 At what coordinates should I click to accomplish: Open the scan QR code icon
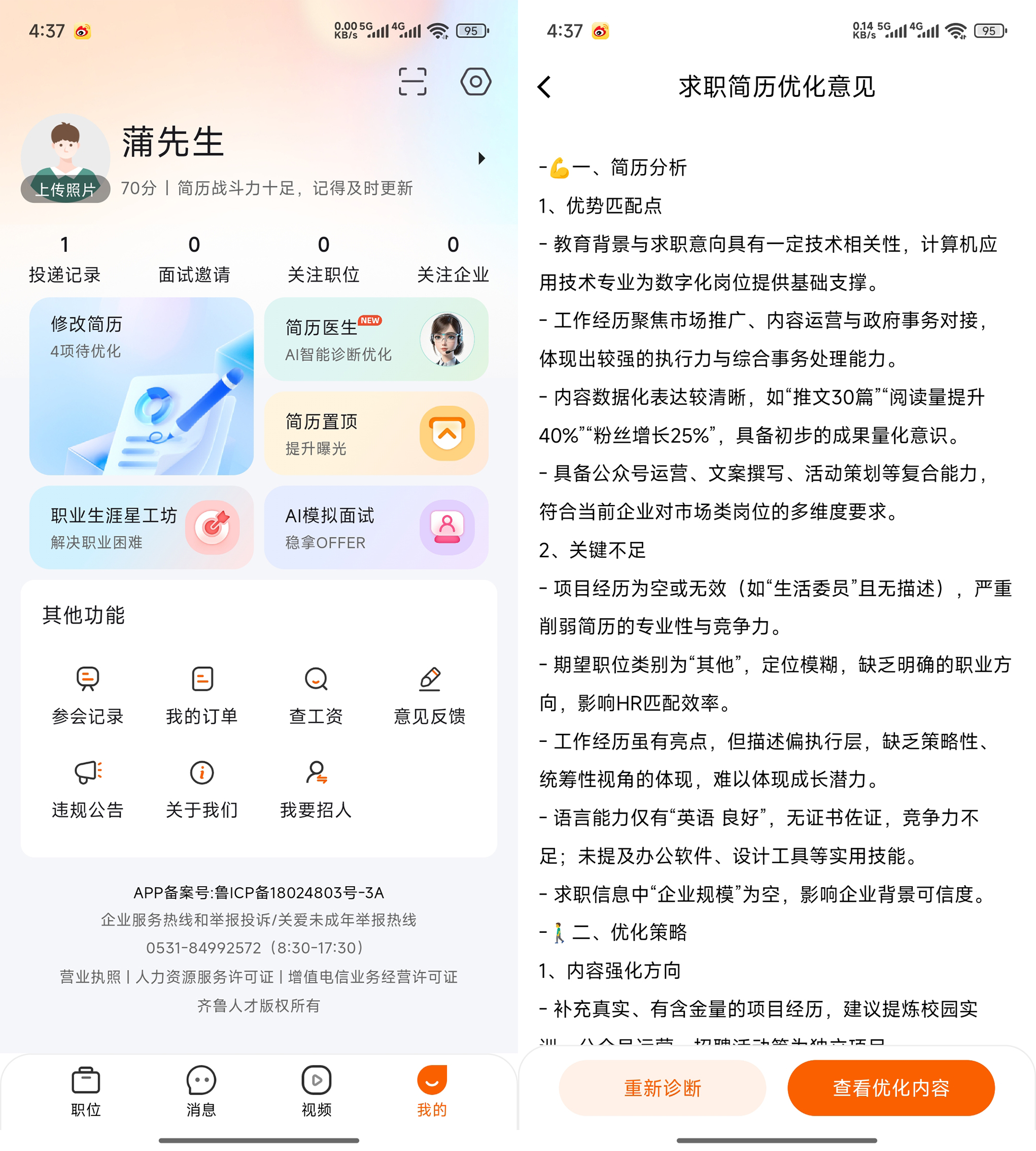pos(412,81)
